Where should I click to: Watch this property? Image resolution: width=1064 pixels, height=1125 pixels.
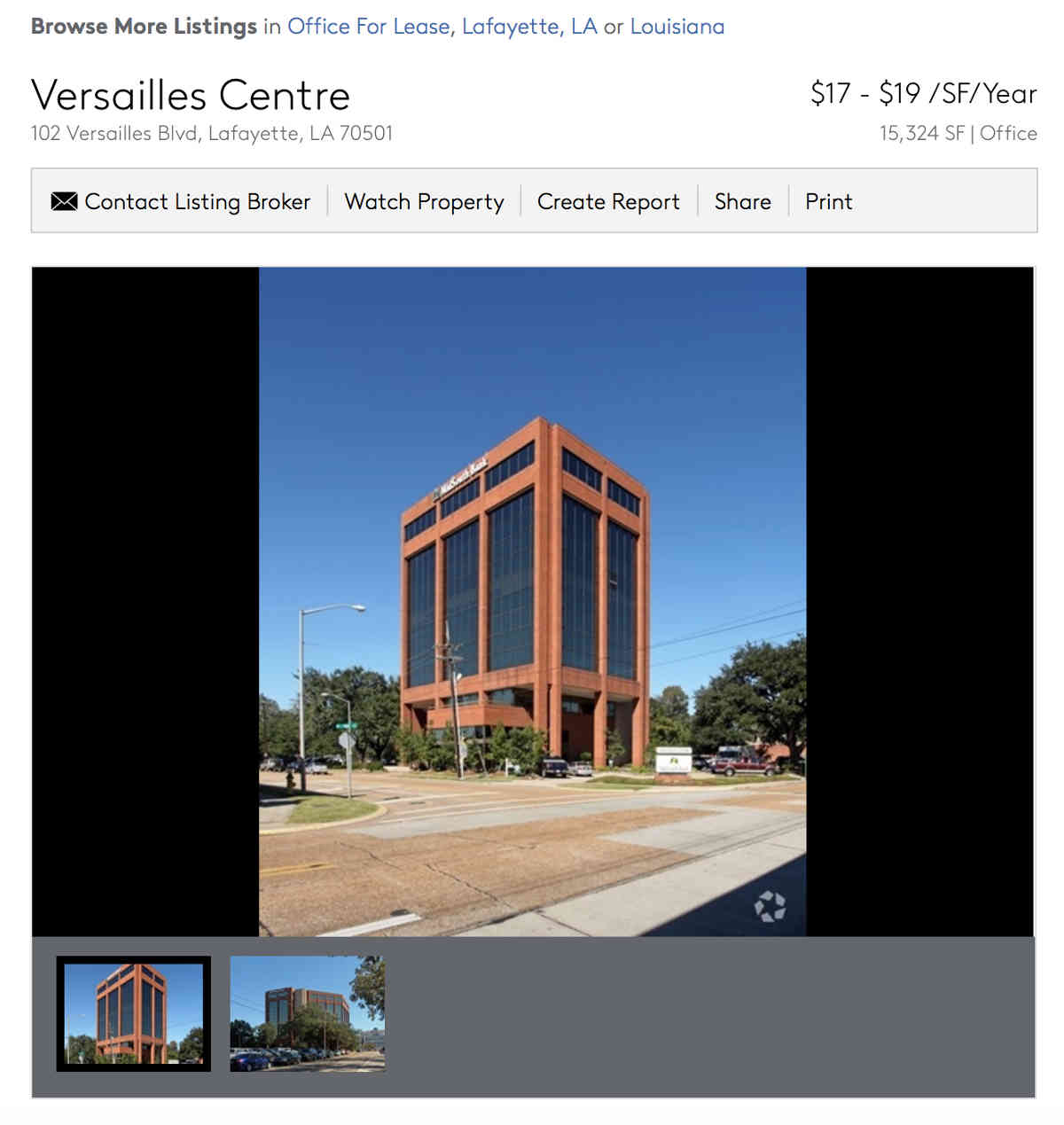coord(424,202)
